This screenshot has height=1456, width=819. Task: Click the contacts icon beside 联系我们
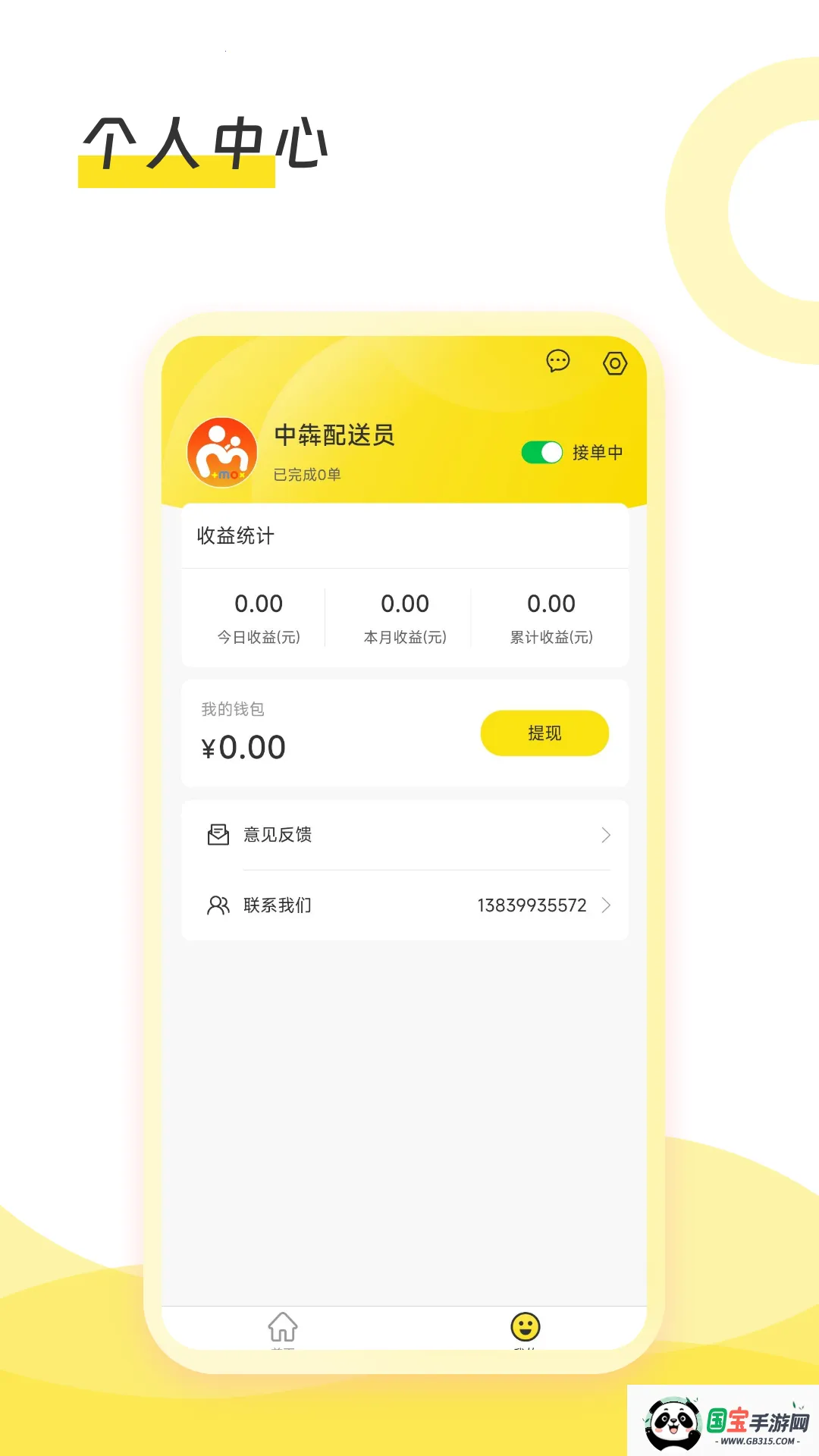[218, 904]
